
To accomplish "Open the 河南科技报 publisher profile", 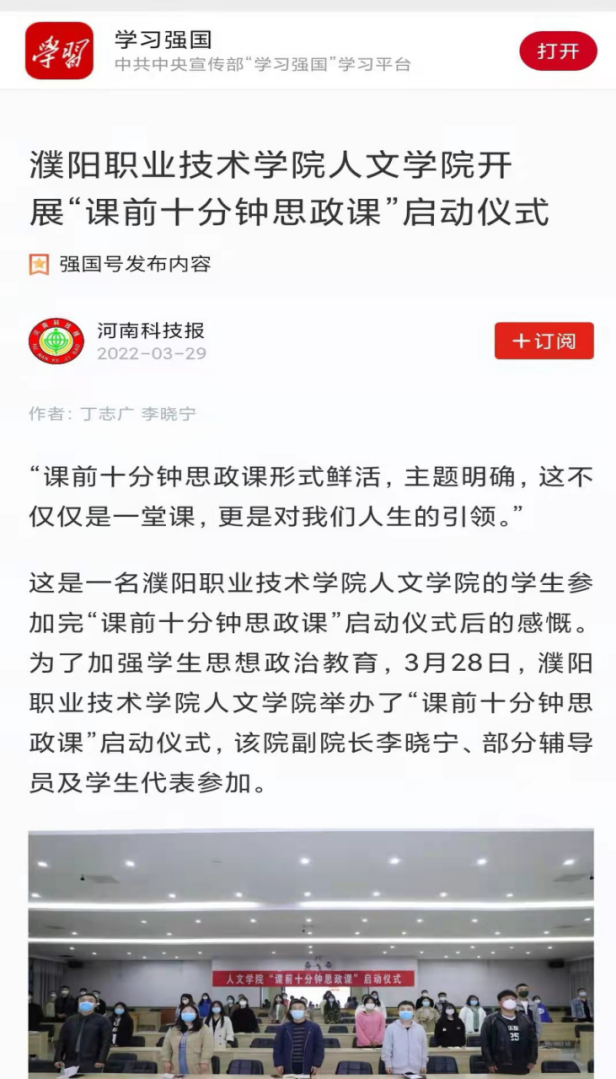I will click(x=150, y=331).
